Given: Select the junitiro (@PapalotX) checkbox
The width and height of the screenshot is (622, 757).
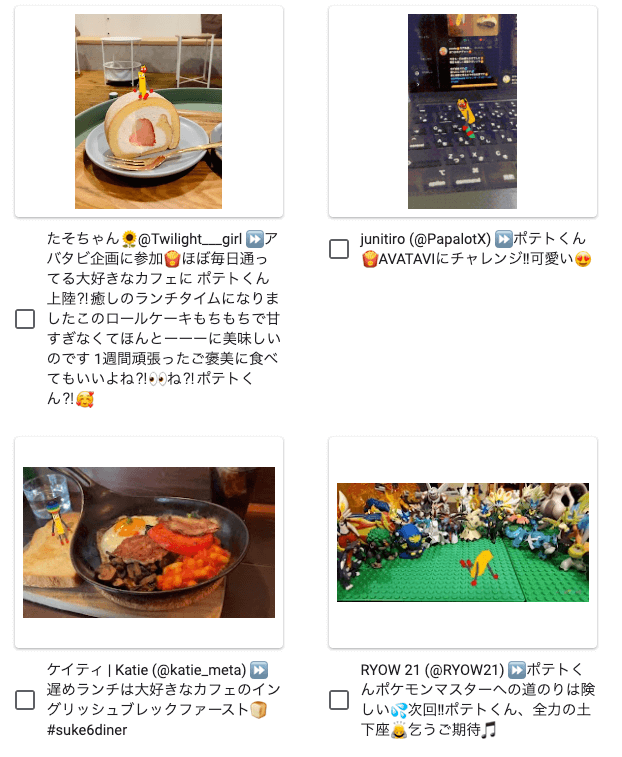Looking at the screenshot, I should click(x=339, y=249).
